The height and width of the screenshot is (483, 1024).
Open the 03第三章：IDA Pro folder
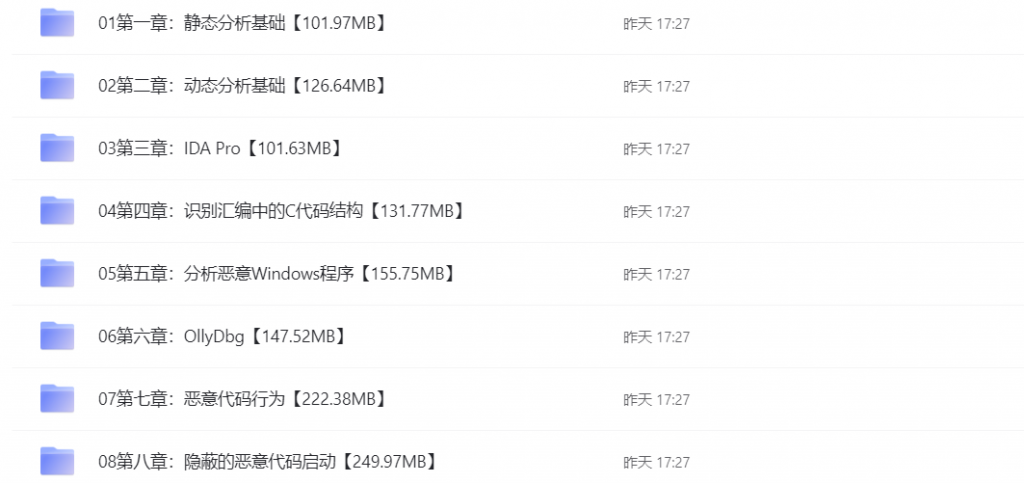click(x=220, y=148)
